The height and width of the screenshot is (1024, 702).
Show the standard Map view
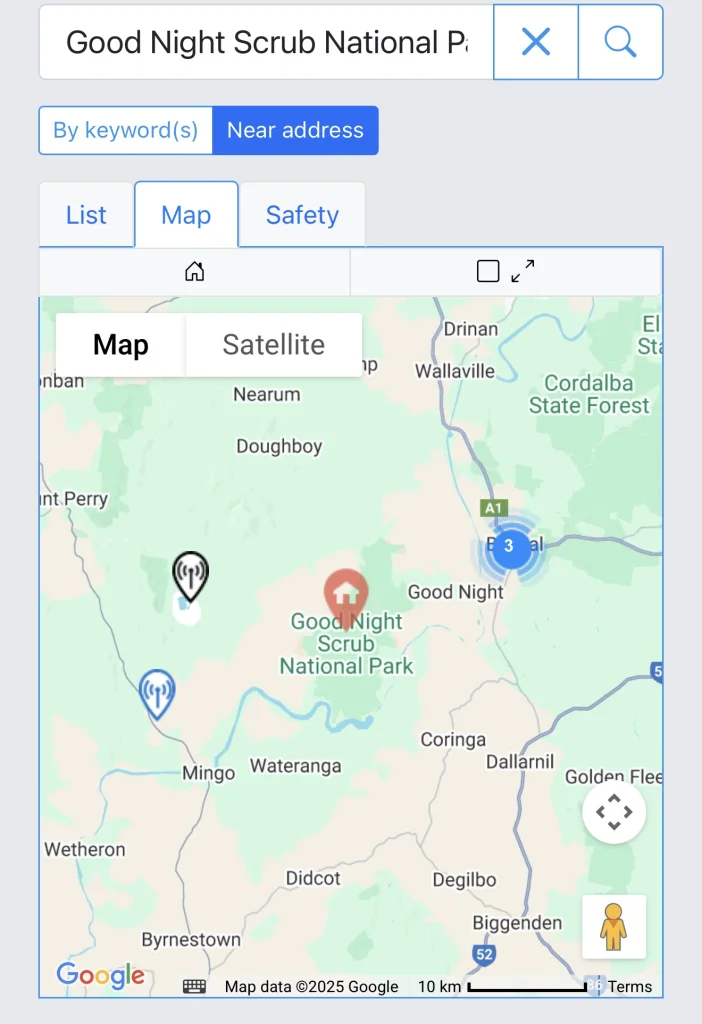(121, 345)
